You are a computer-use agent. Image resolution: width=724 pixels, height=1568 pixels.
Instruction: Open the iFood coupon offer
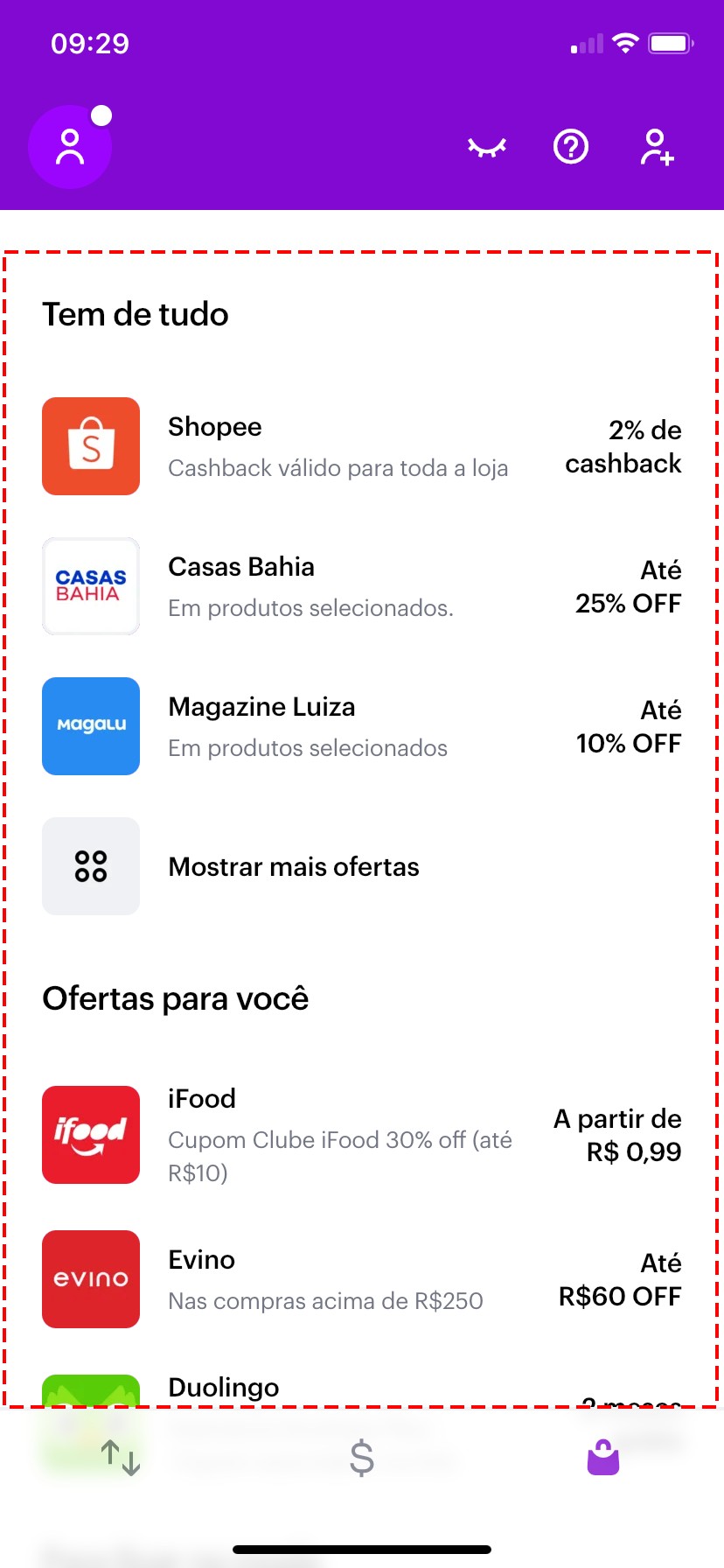[361, 1135]
